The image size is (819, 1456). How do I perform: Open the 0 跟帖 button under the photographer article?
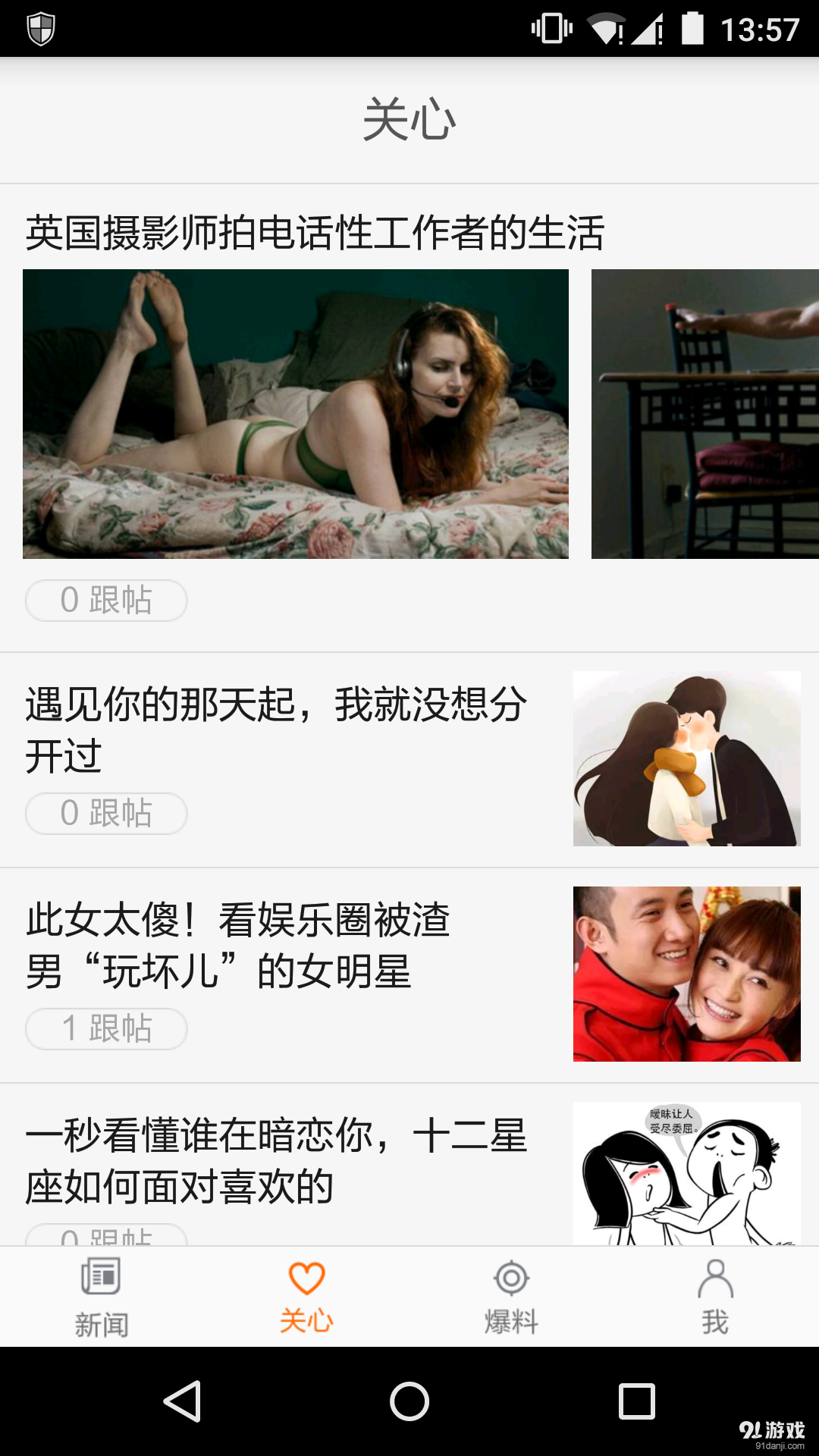pos(105,600)
